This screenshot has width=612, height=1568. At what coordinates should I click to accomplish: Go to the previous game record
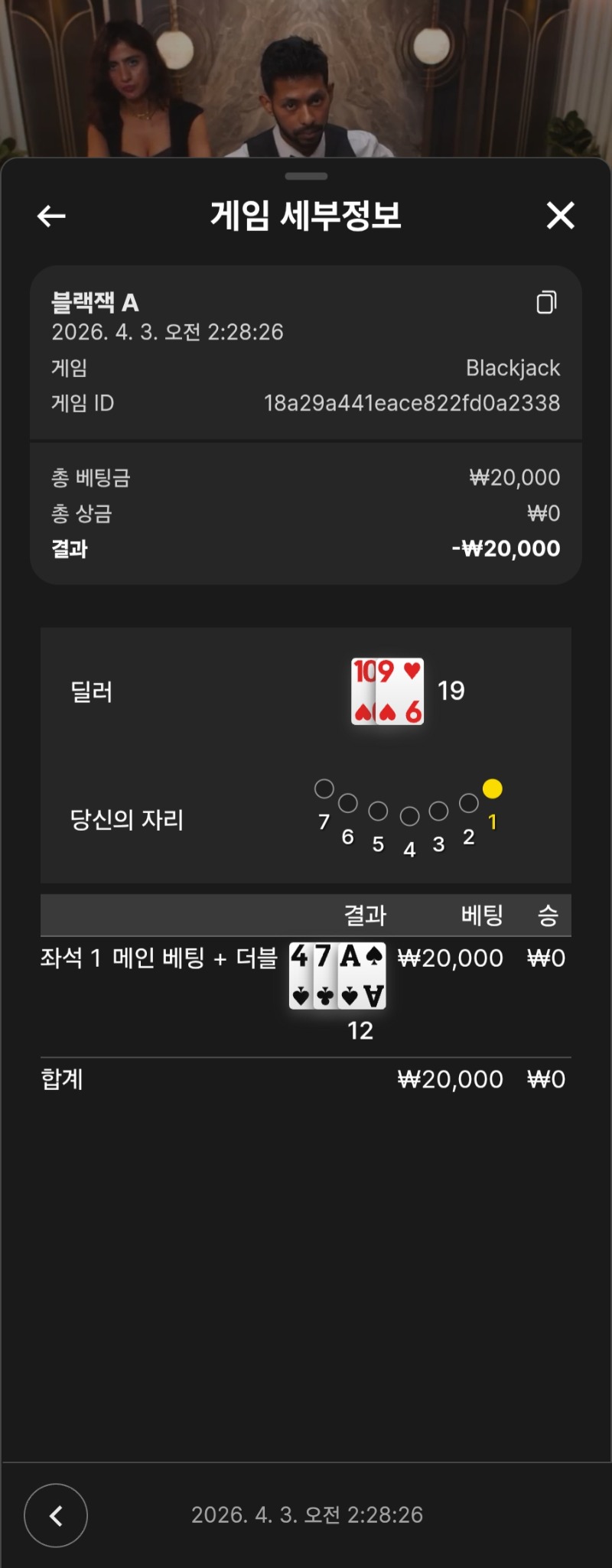click(56, 1515)
